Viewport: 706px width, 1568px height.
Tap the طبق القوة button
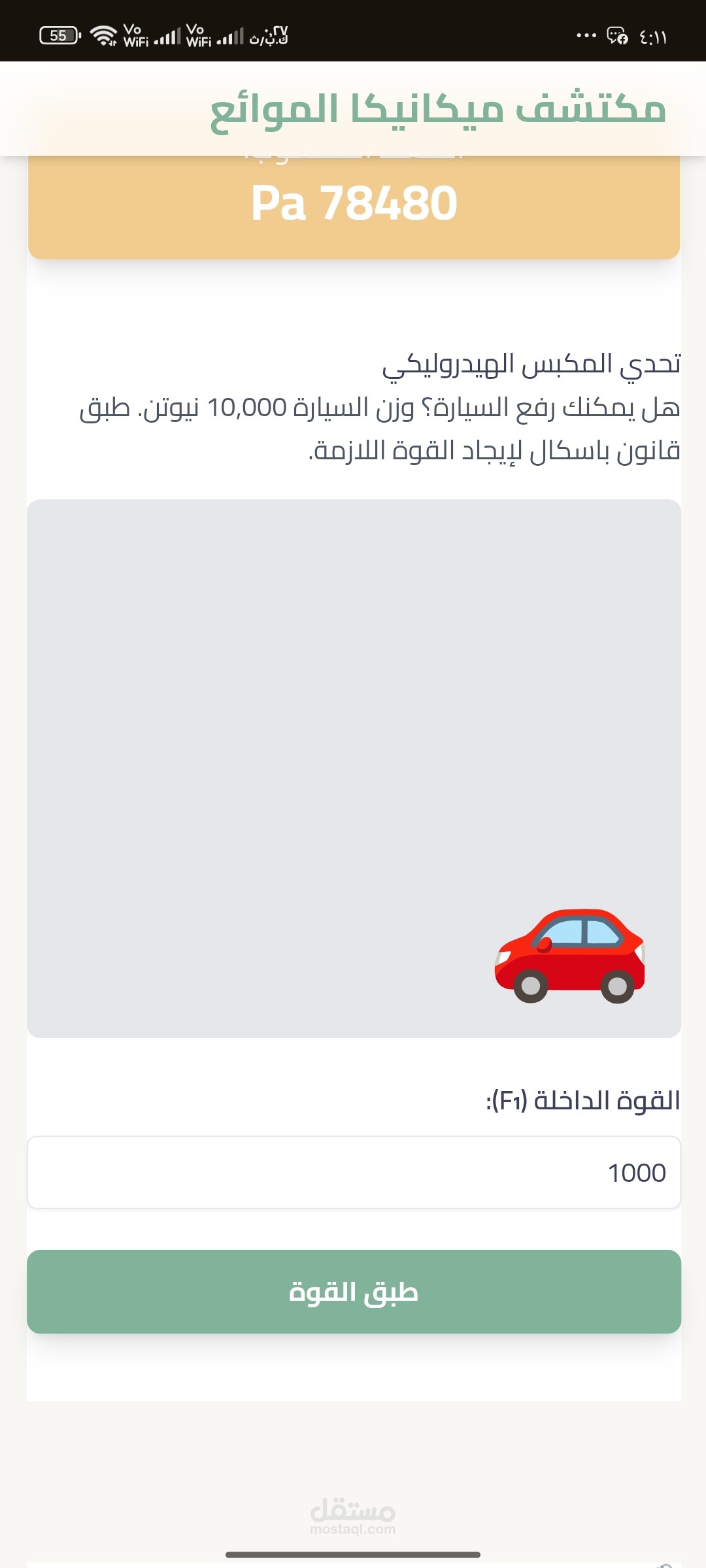pyautogui.click(x=354, y=1292)
